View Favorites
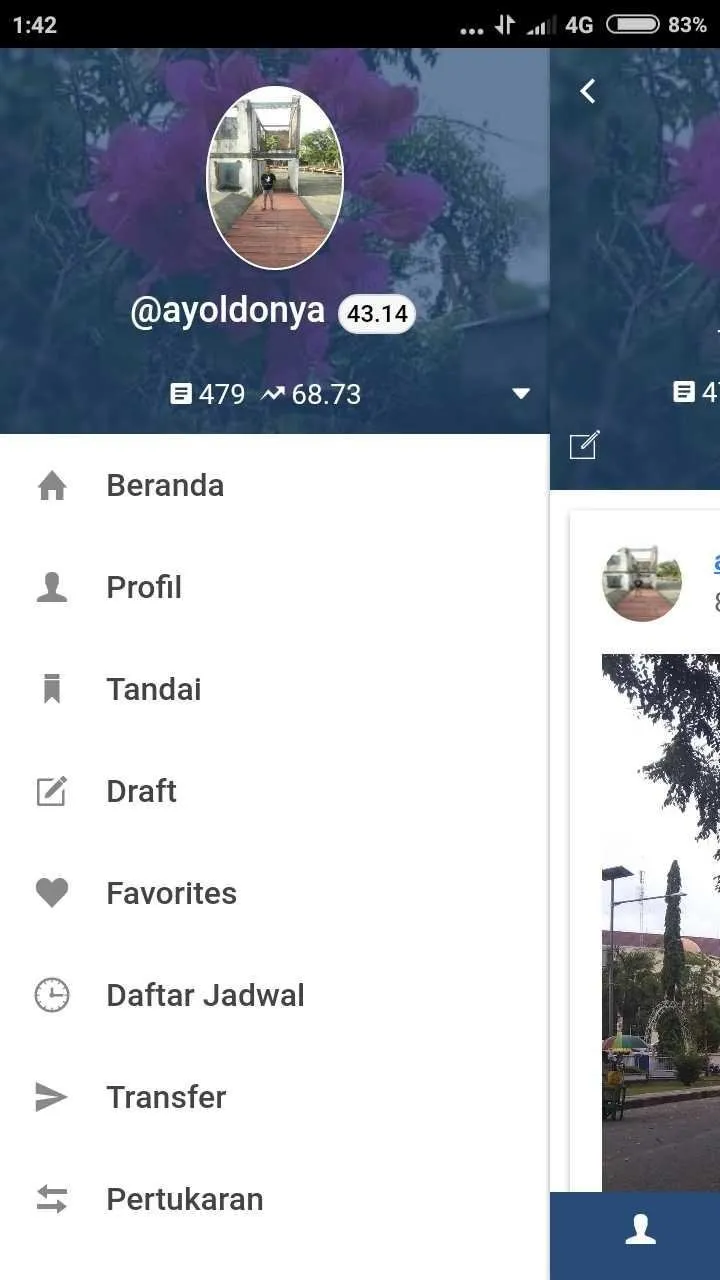This screenshot has width=720, height=1280. coord(171,894)
